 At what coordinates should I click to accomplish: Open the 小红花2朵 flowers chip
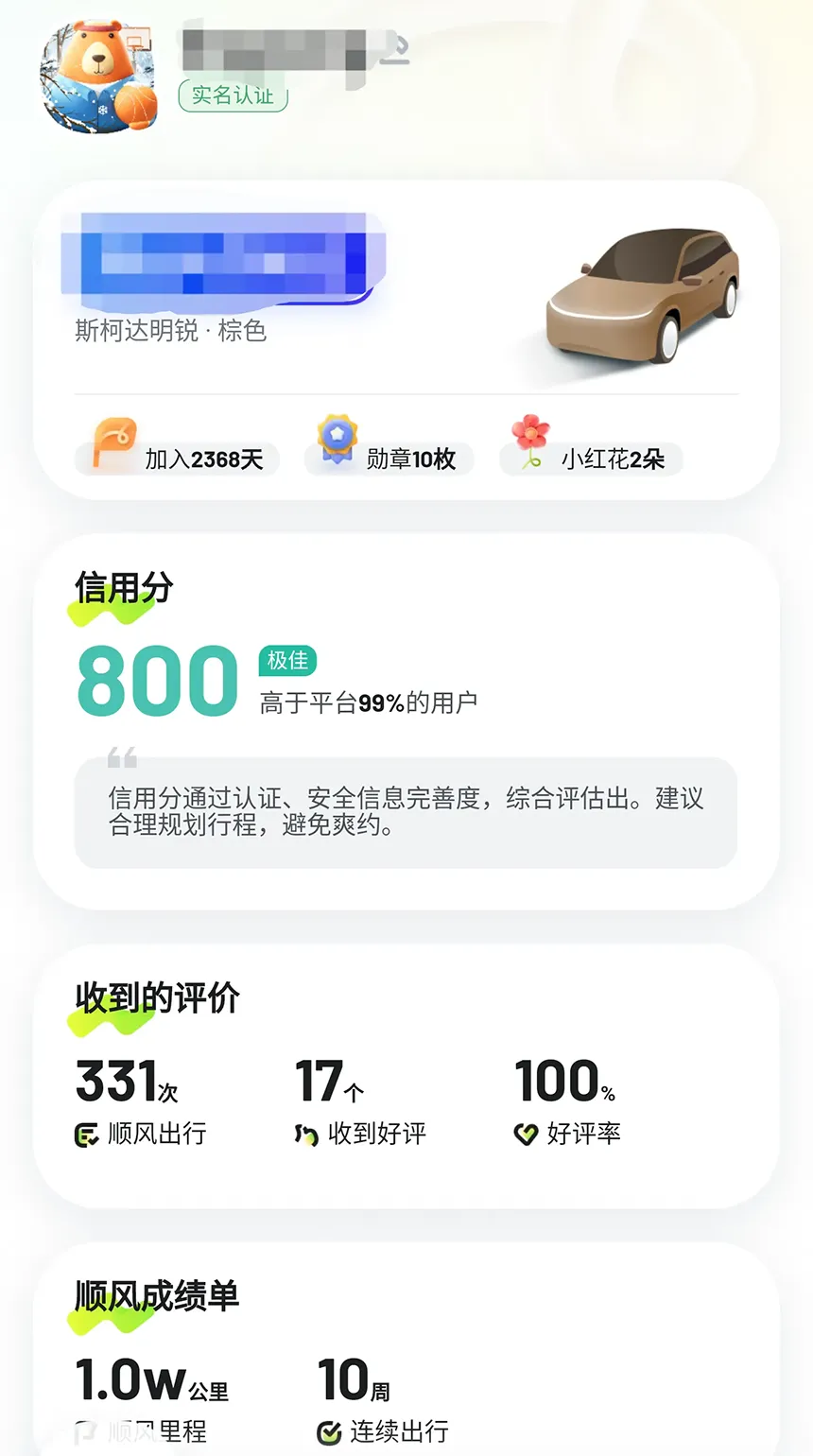[x=591, y=459]
